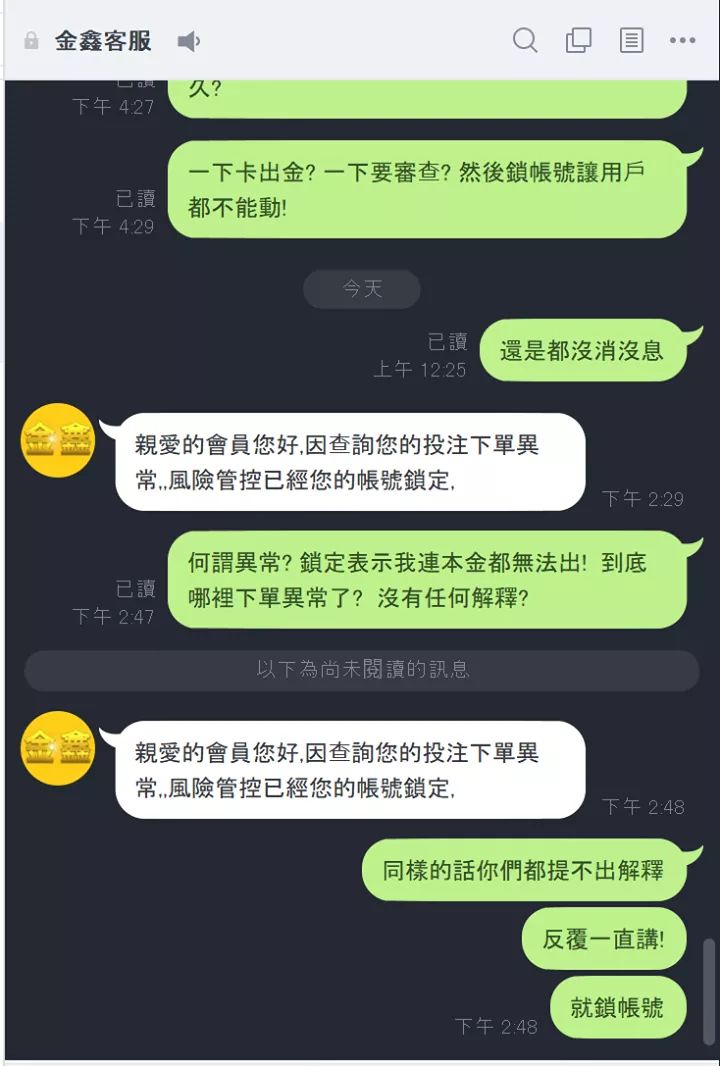The image size is (720, 1066).
Task: Tap the speaker notification icon beside 金鑫客服
Action: coord(188,41)
